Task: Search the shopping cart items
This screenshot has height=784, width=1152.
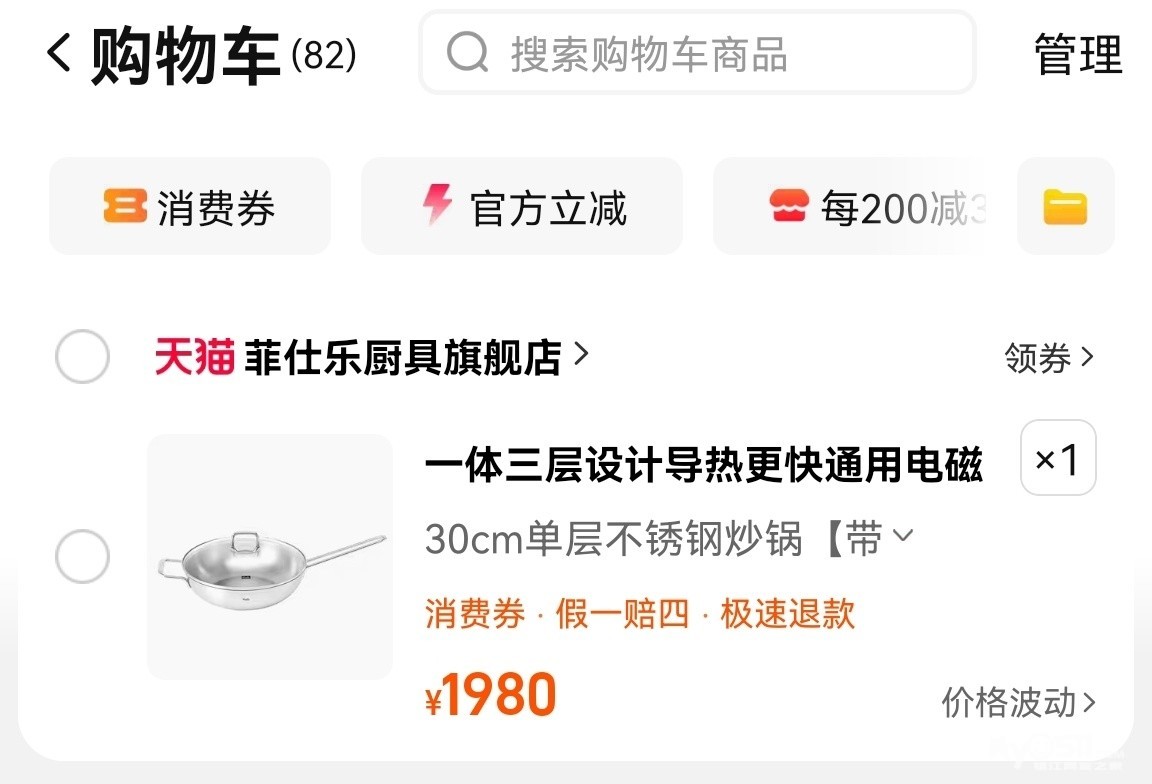Action: pyautogui.click(x=697, y=52)
